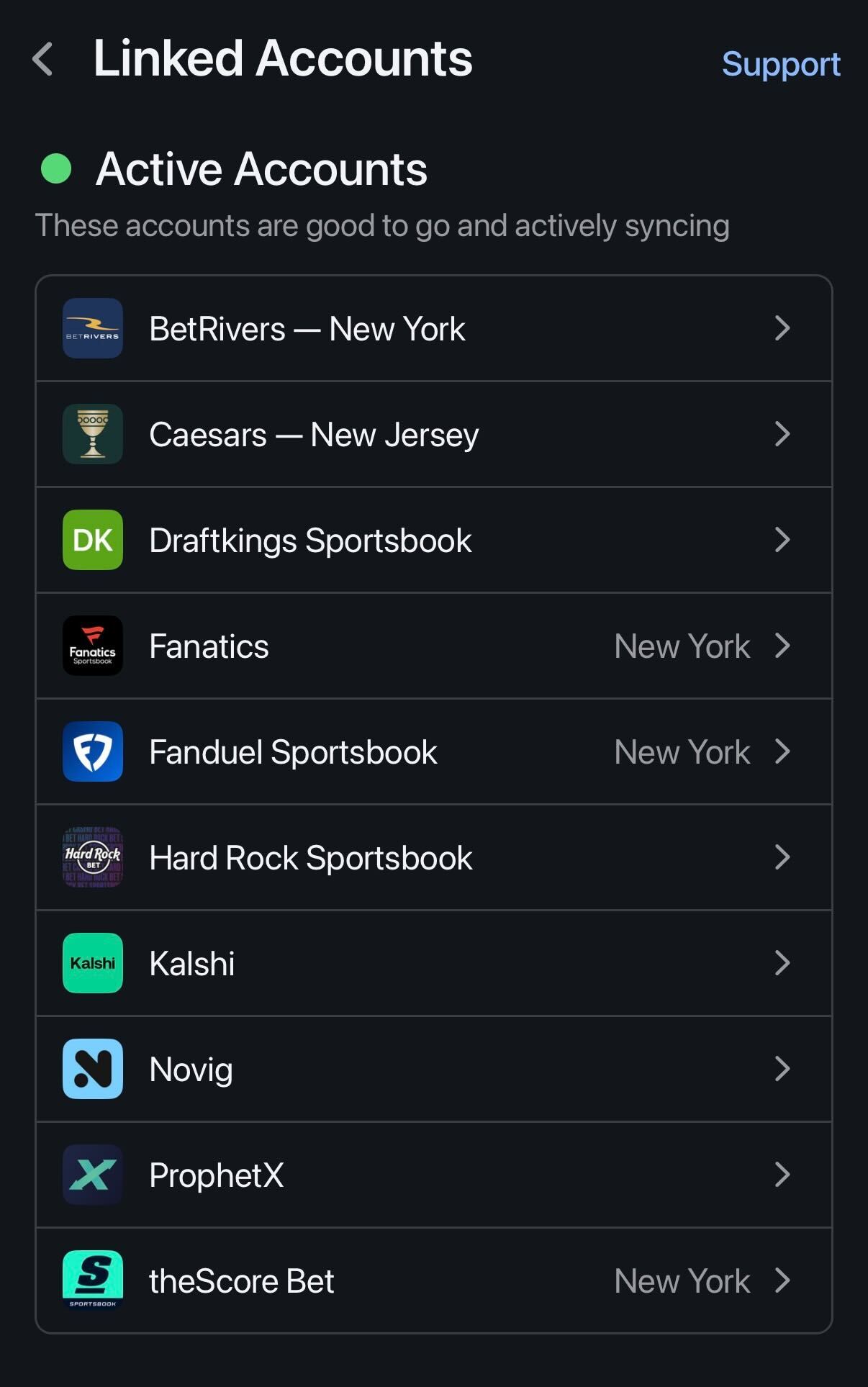Open theScore Bet New York entry
The width and height of the screenshot is (868, 1387).
point(682,1280)
